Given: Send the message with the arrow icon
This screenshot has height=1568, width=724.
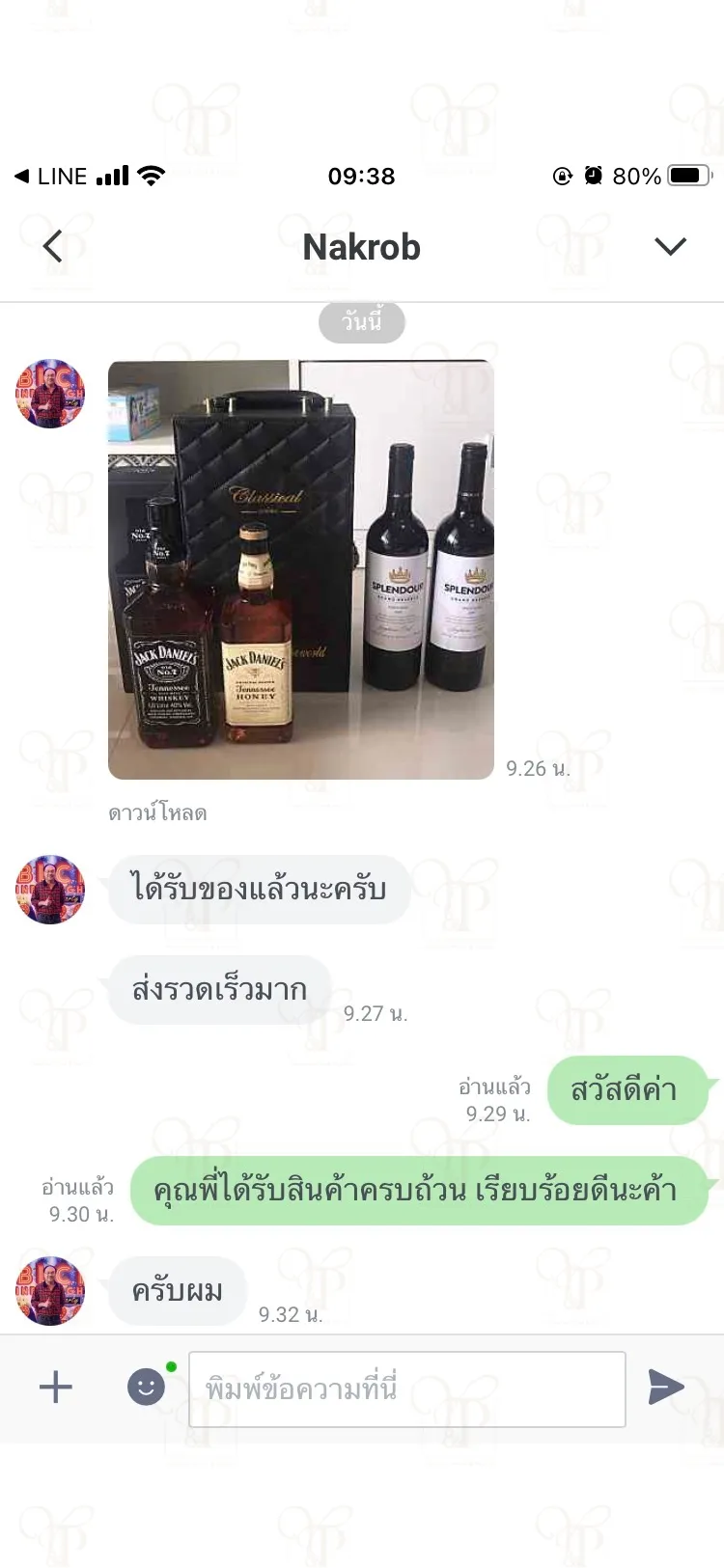Looking at the screenshot, I should pos(666,1388).
